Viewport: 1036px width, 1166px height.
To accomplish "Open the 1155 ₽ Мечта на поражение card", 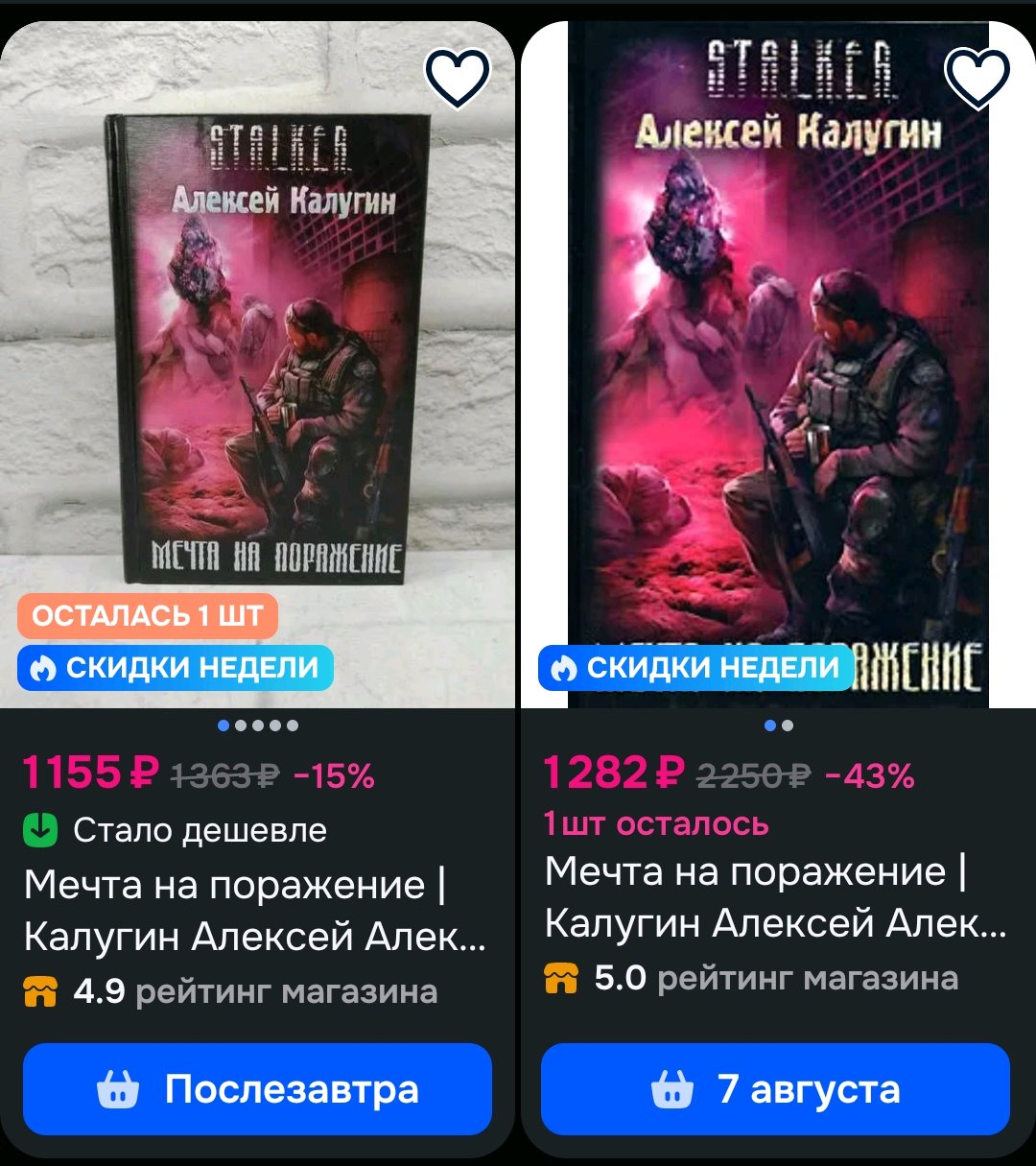I will (x=254, y=909).
